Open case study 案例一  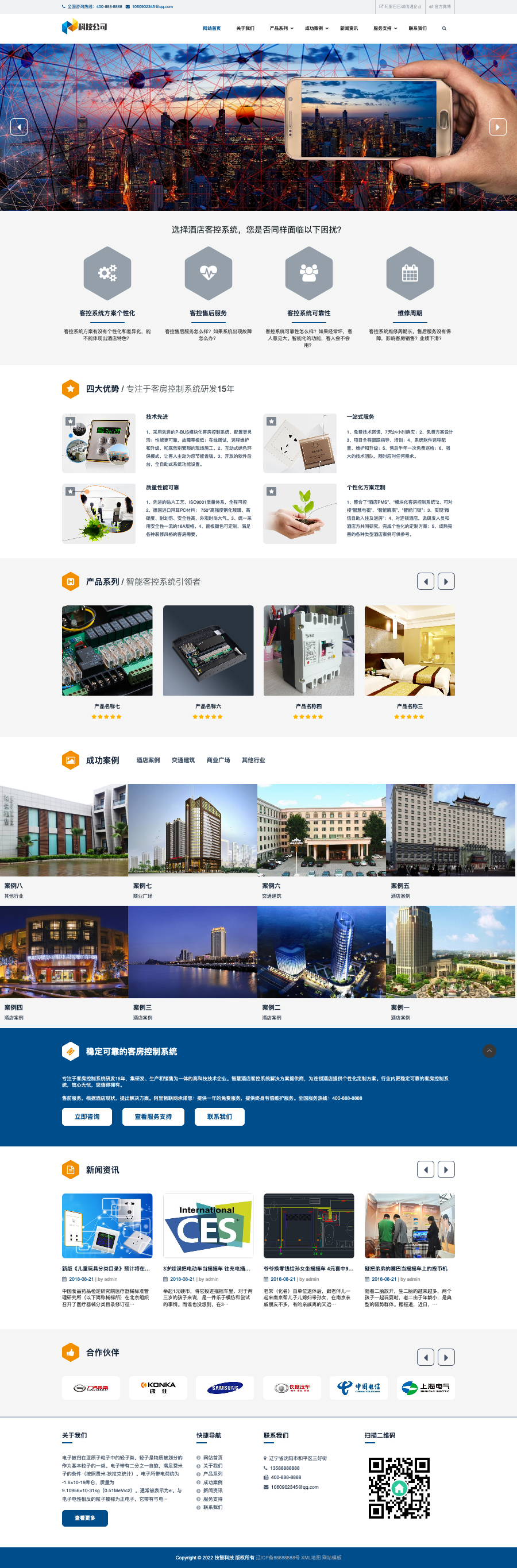coord(450,951)
